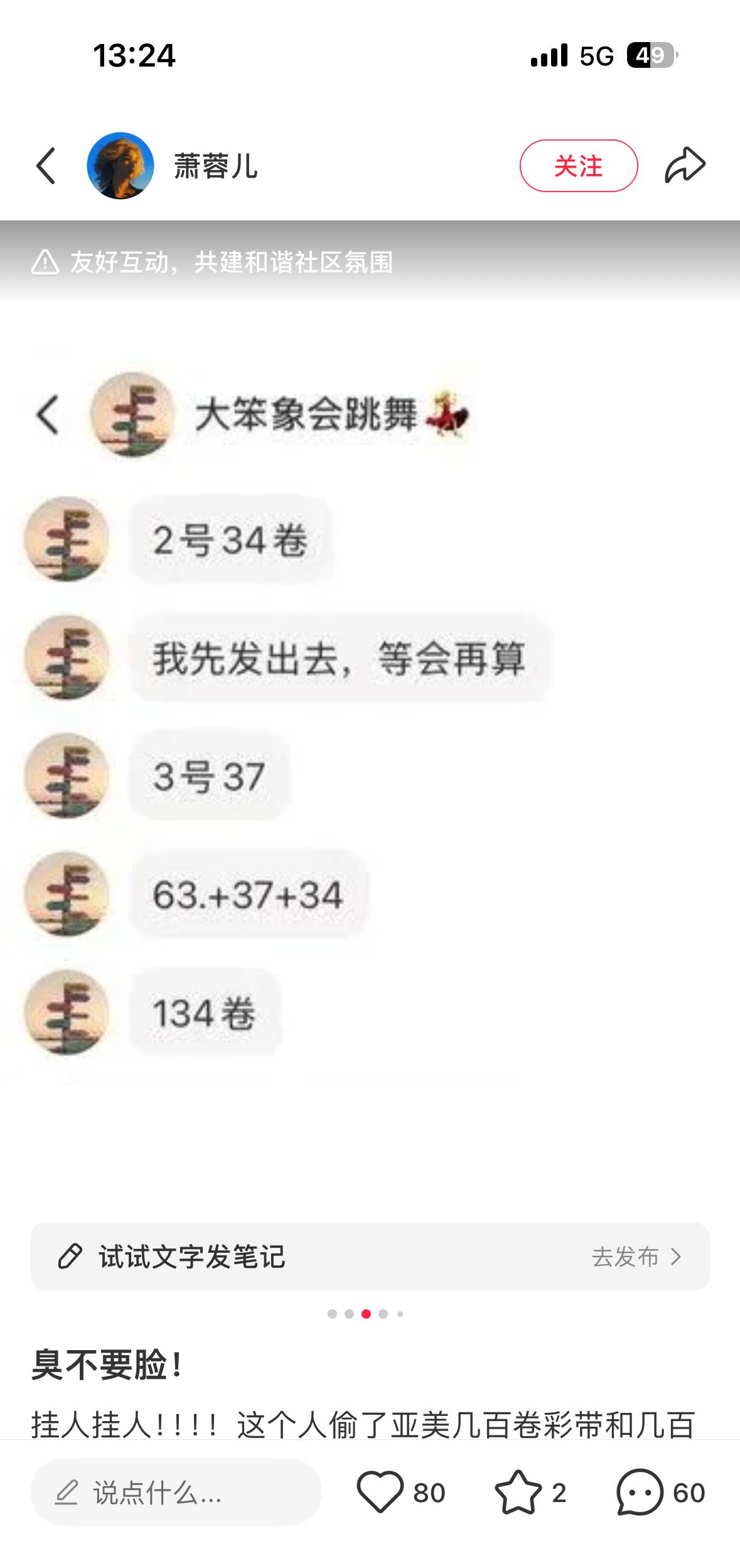Share this post with the arrow icon
740x1568 pixels.
pos(685,166)
